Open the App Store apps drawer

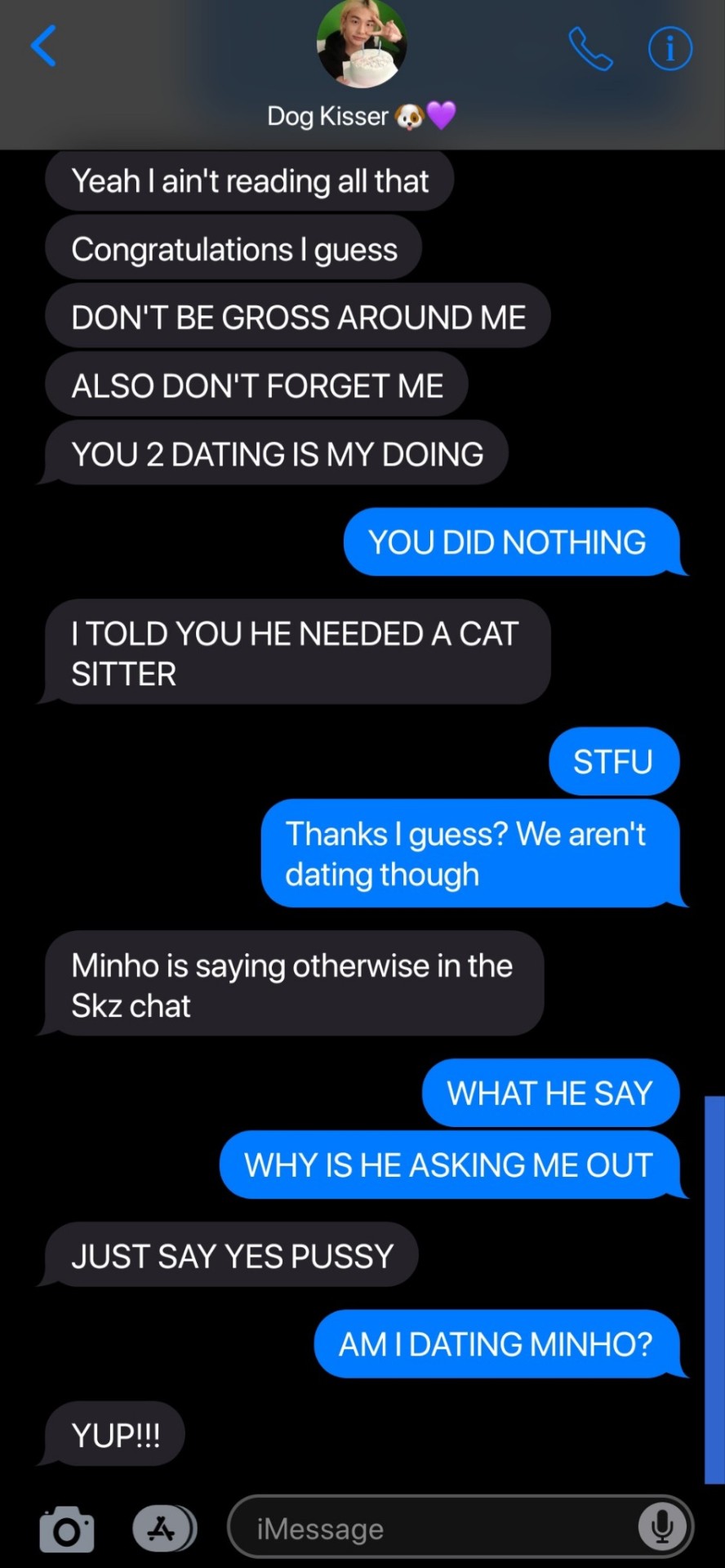click(163, 1527)
